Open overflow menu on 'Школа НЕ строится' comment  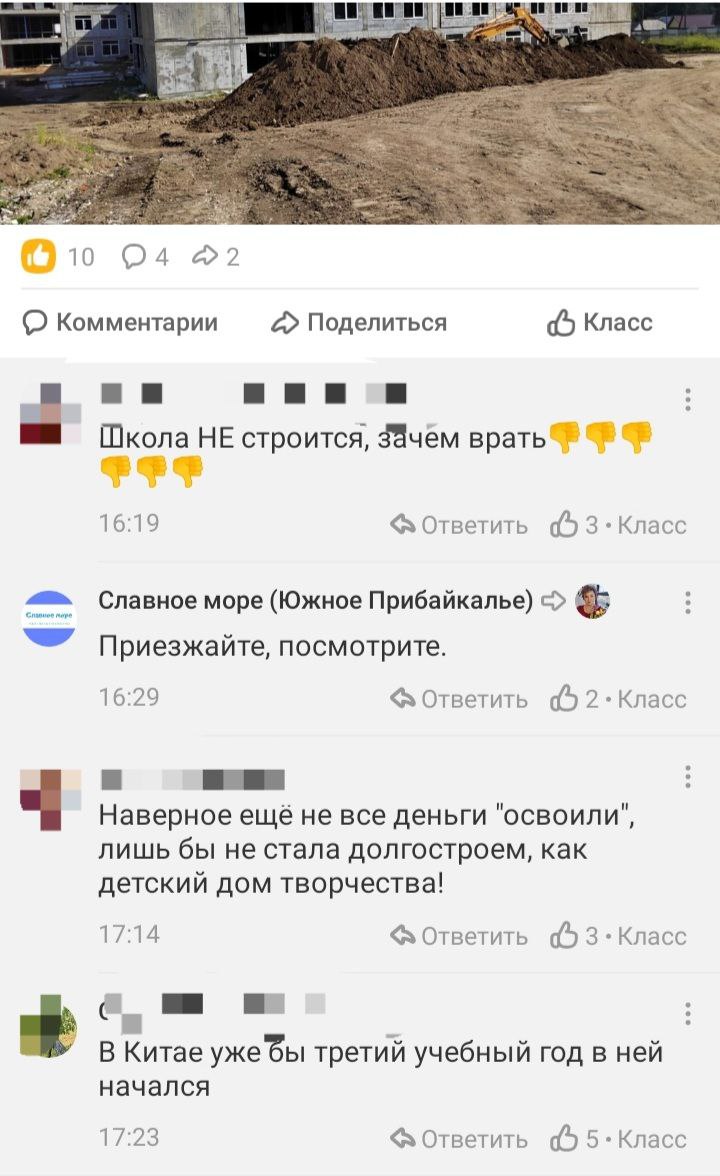point(688,400)
